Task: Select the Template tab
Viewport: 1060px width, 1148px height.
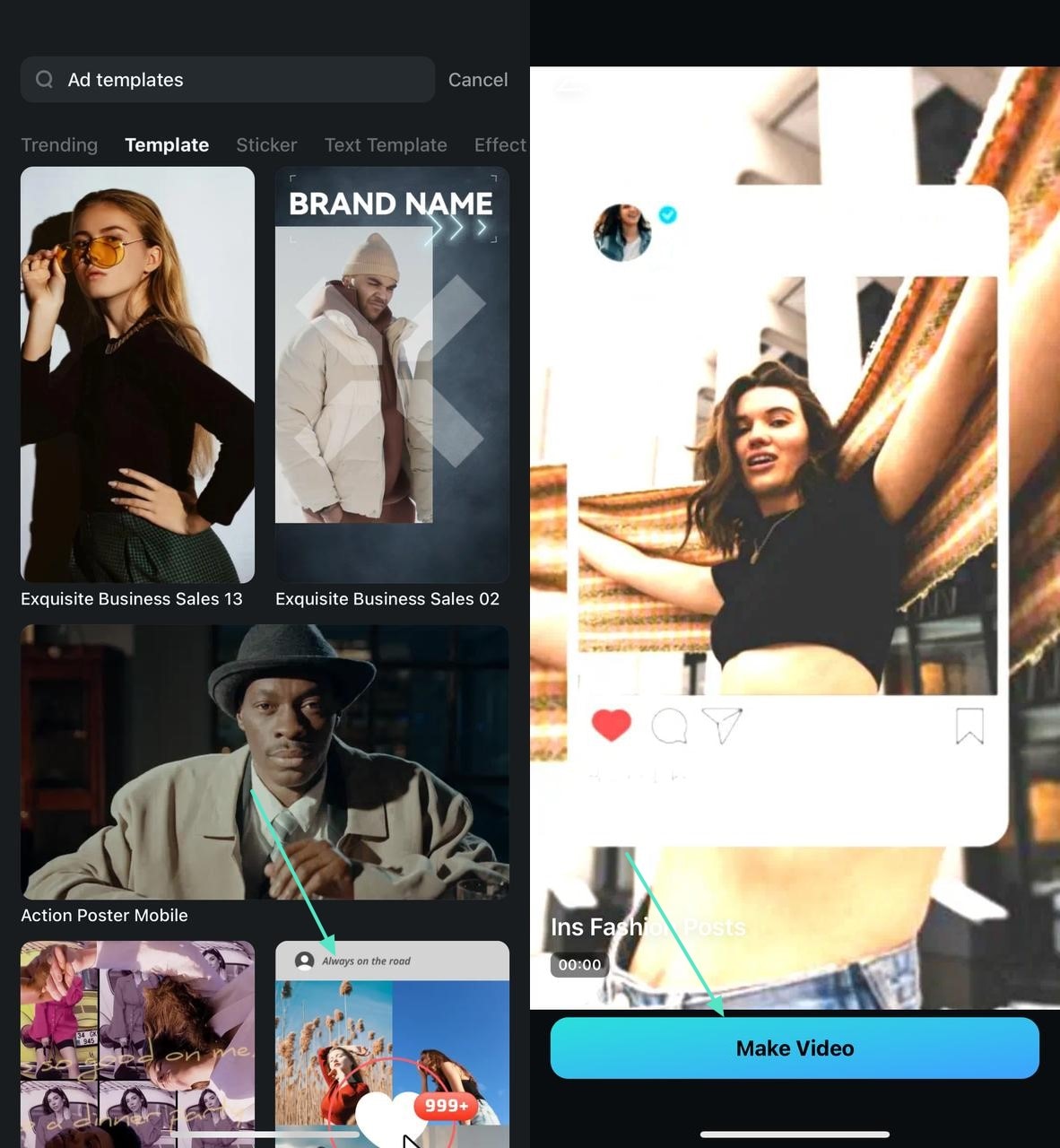Action: click(x=167, y=145)
